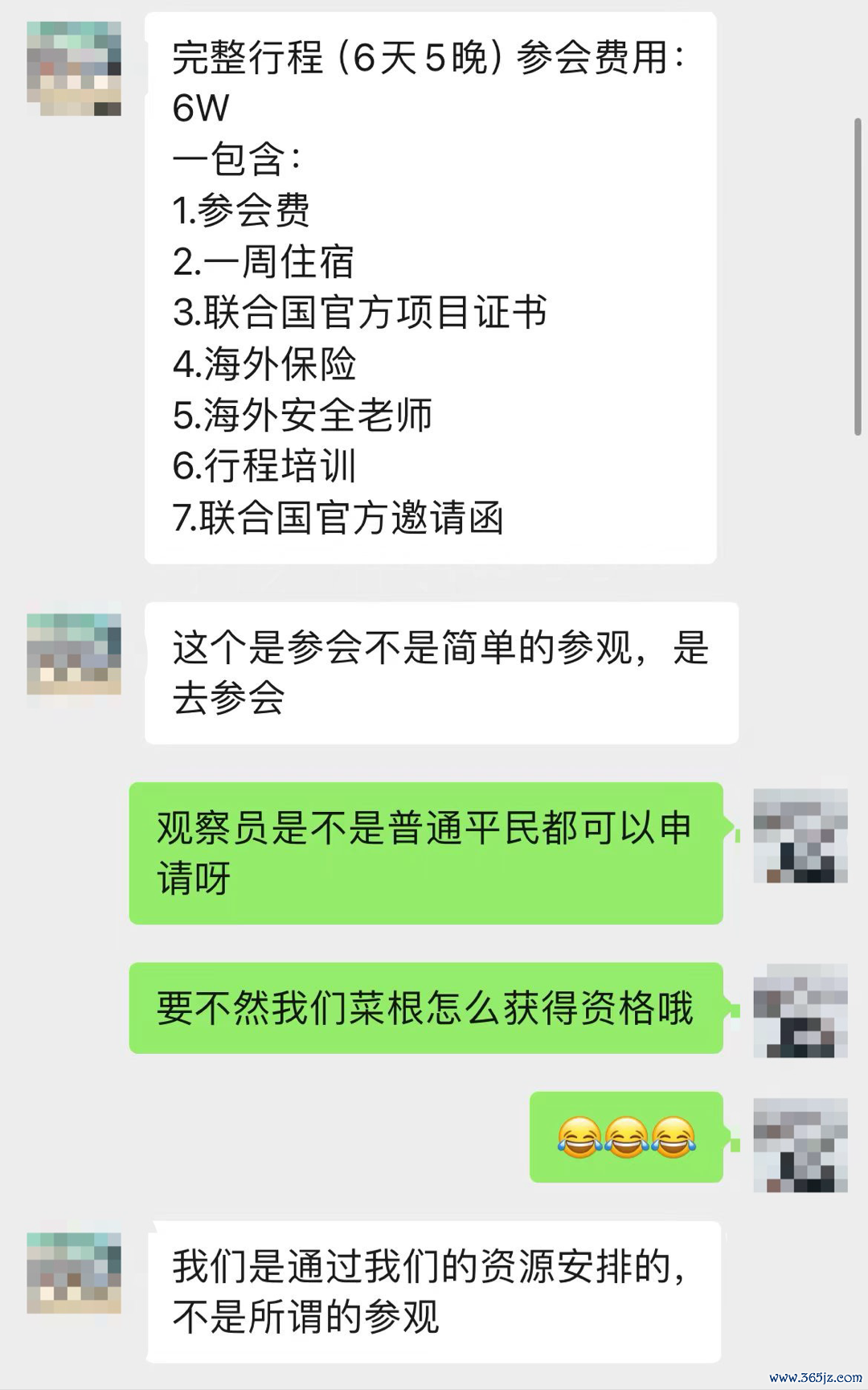The width and height of the screenshot is (868, 1390).
Task: Tap avatar beside the laughing emoji message
Action: [x=800, y=1145]
